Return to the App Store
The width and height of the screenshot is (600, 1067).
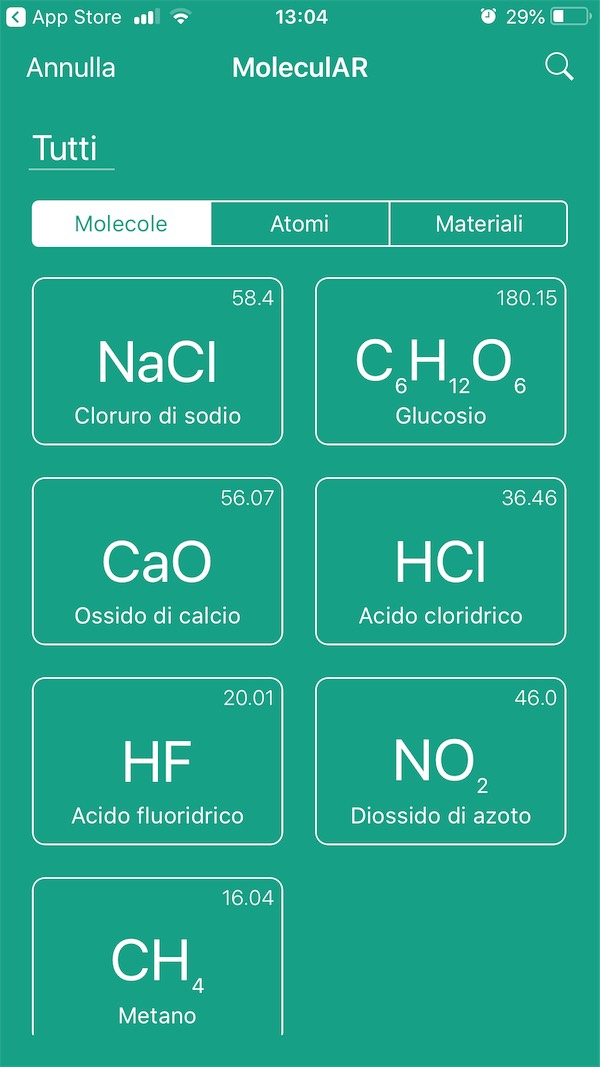click(65, 17)
